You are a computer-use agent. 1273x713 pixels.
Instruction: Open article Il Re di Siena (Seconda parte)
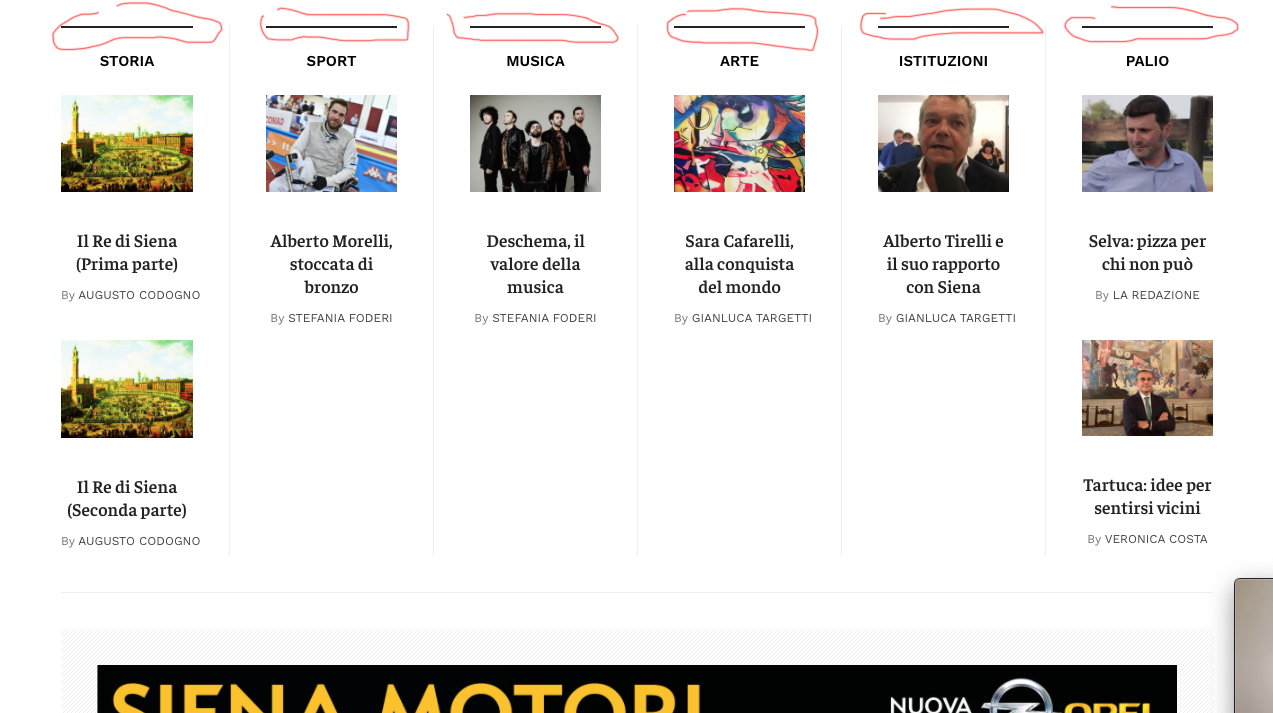(127, 498)
